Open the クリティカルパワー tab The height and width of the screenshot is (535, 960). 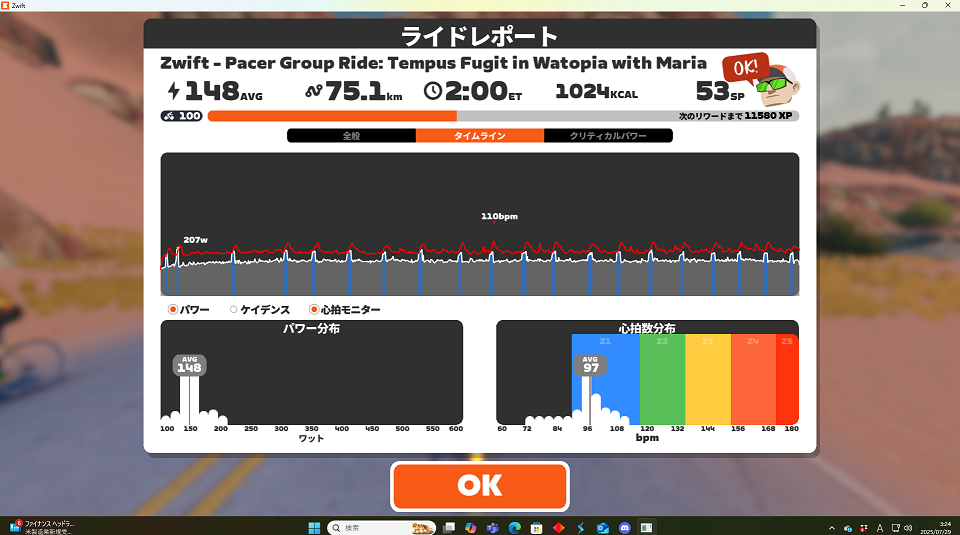click(x=608, y=135)
